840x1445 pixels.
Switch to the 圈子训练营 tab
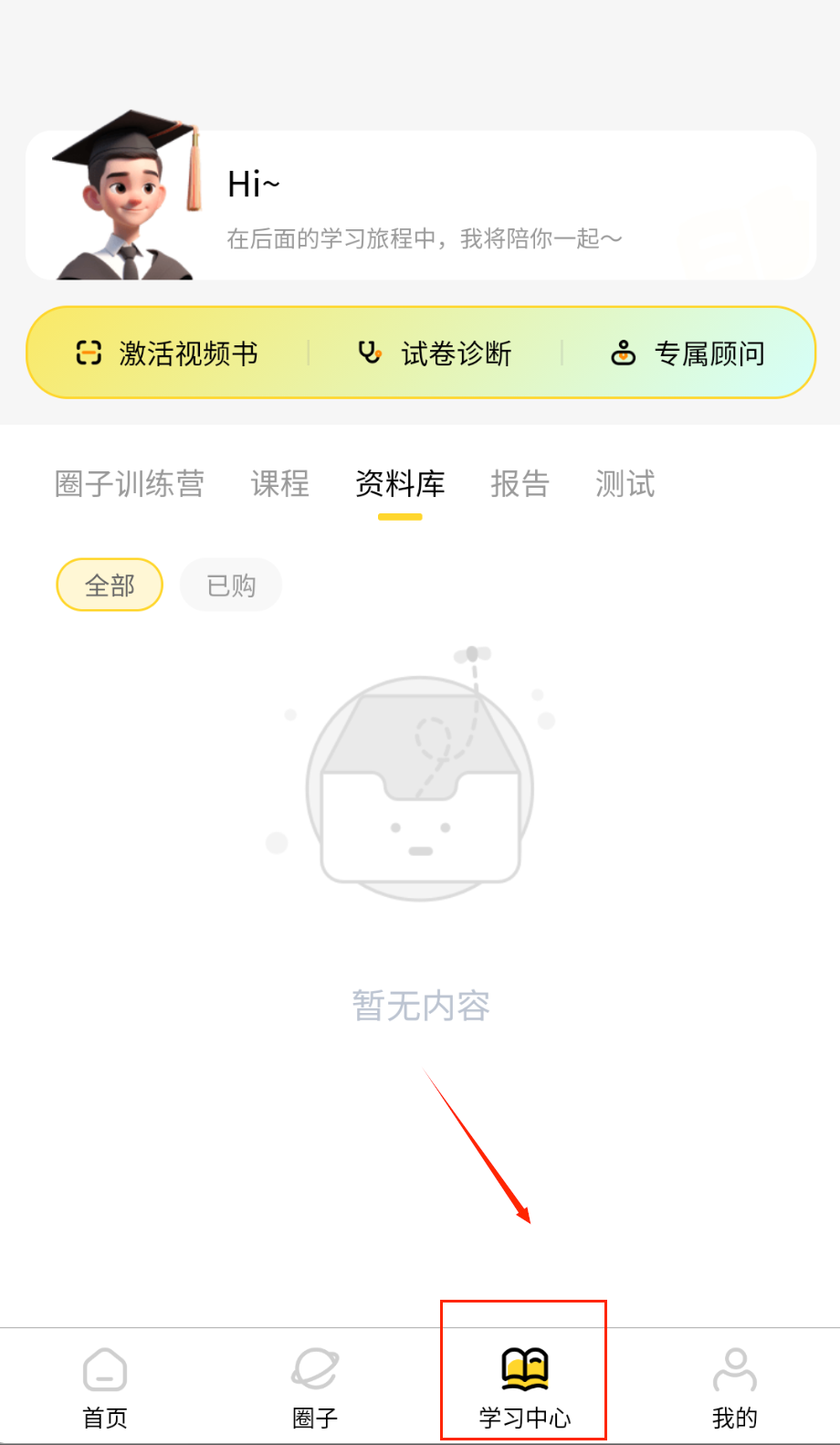click(x=130, y=483)
